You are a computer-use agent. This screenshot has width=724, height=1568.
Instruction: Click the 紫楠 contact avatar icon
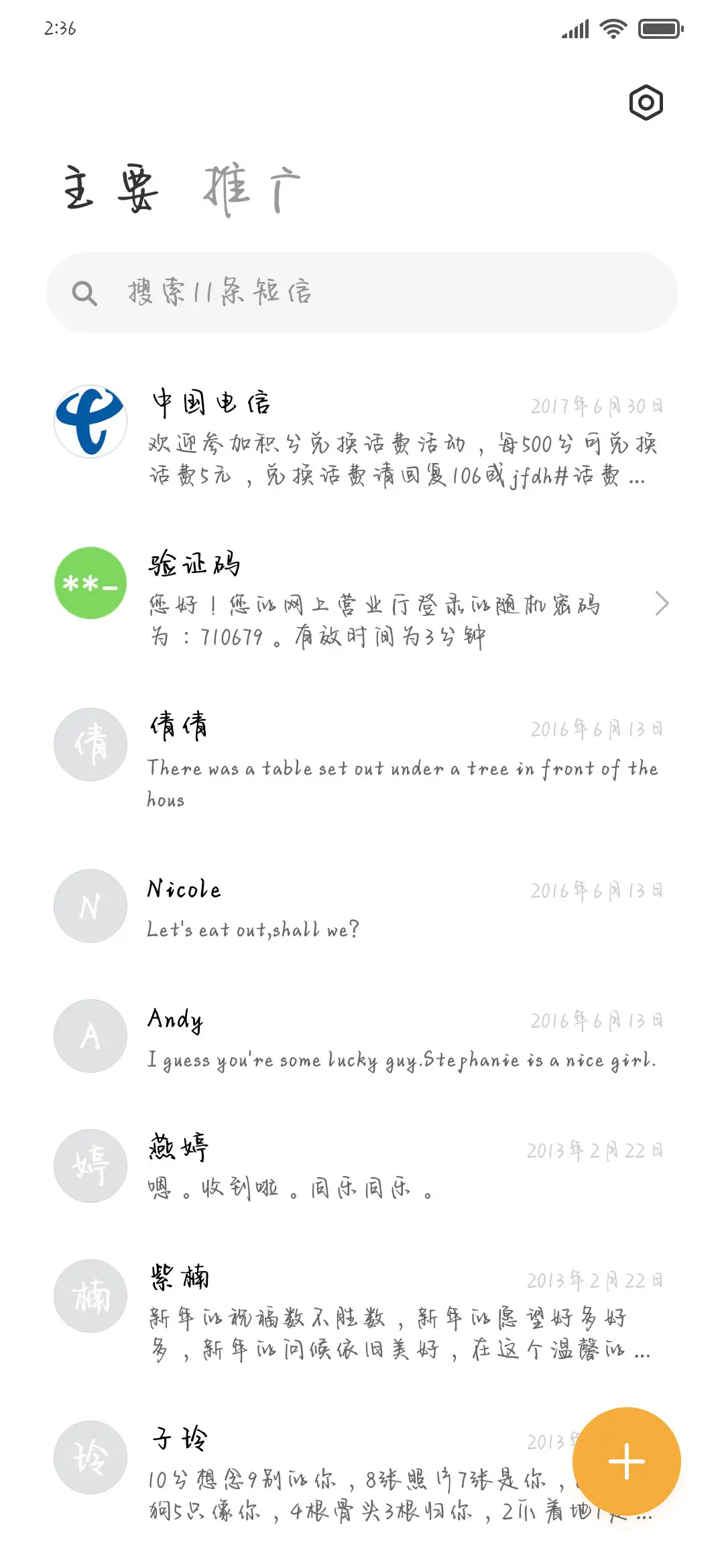point(90,1296)
